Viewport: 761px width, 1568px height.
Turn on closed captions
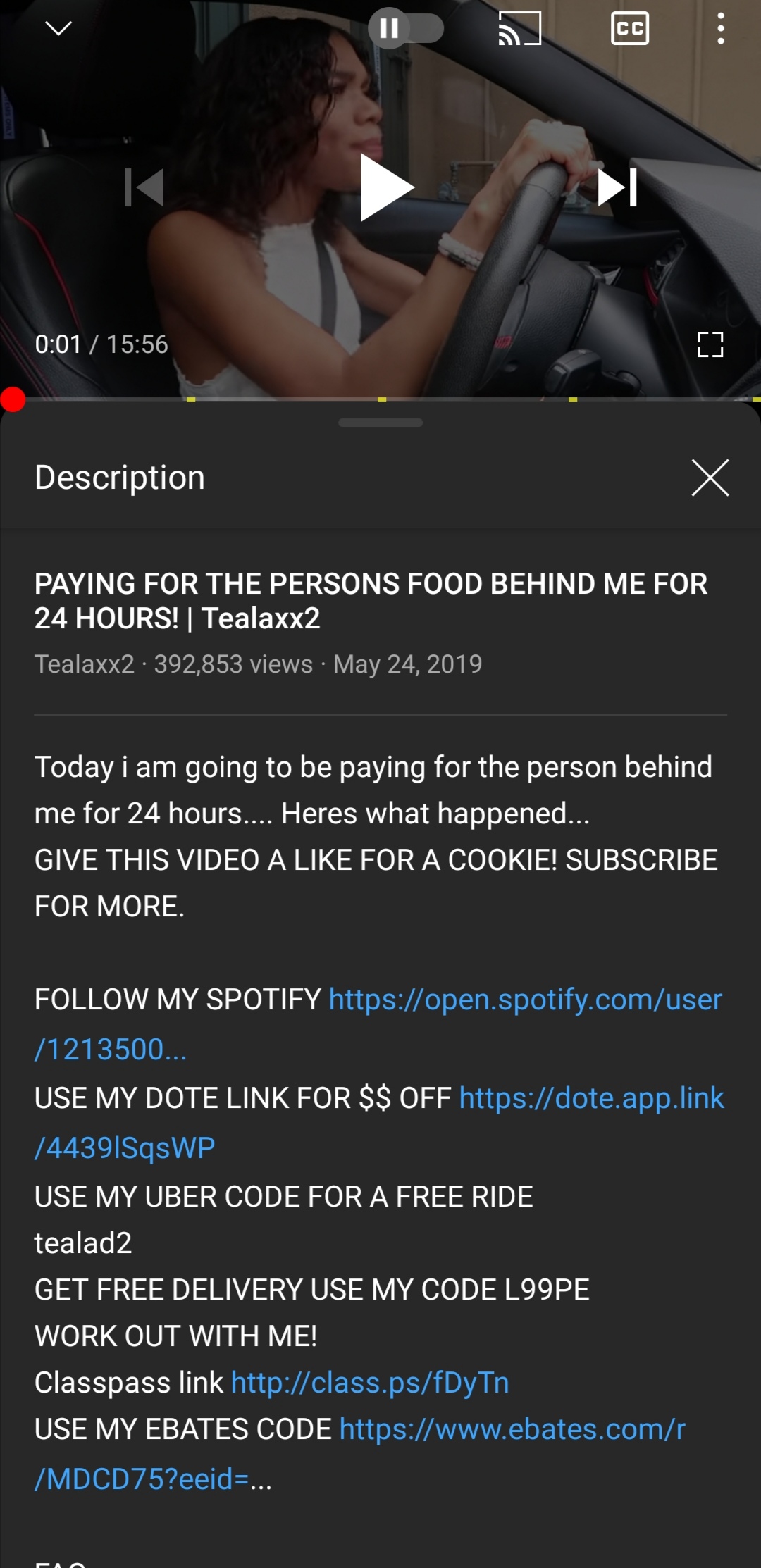pyautogui.click(x=630, y=28)
